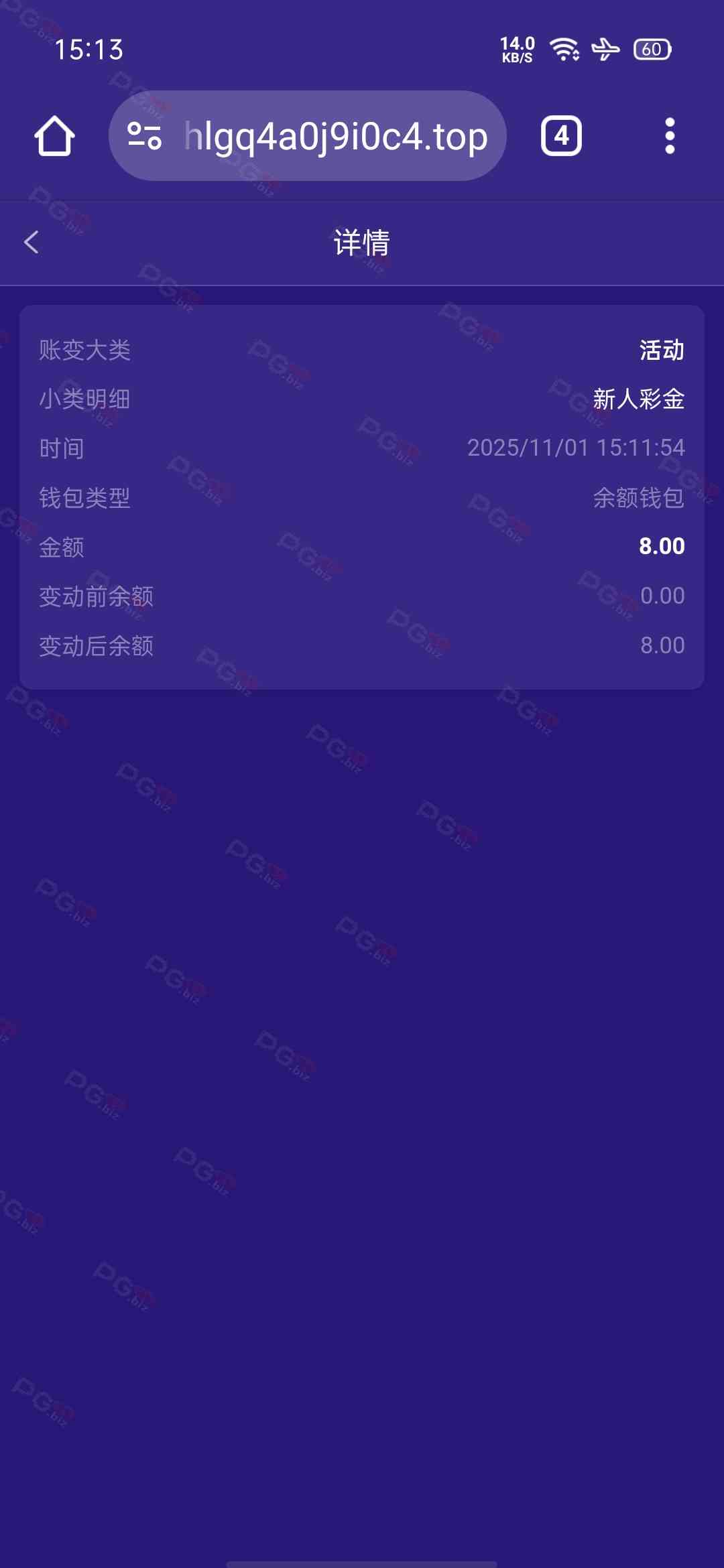View site settings icon in address bar

tap(144, 136)
